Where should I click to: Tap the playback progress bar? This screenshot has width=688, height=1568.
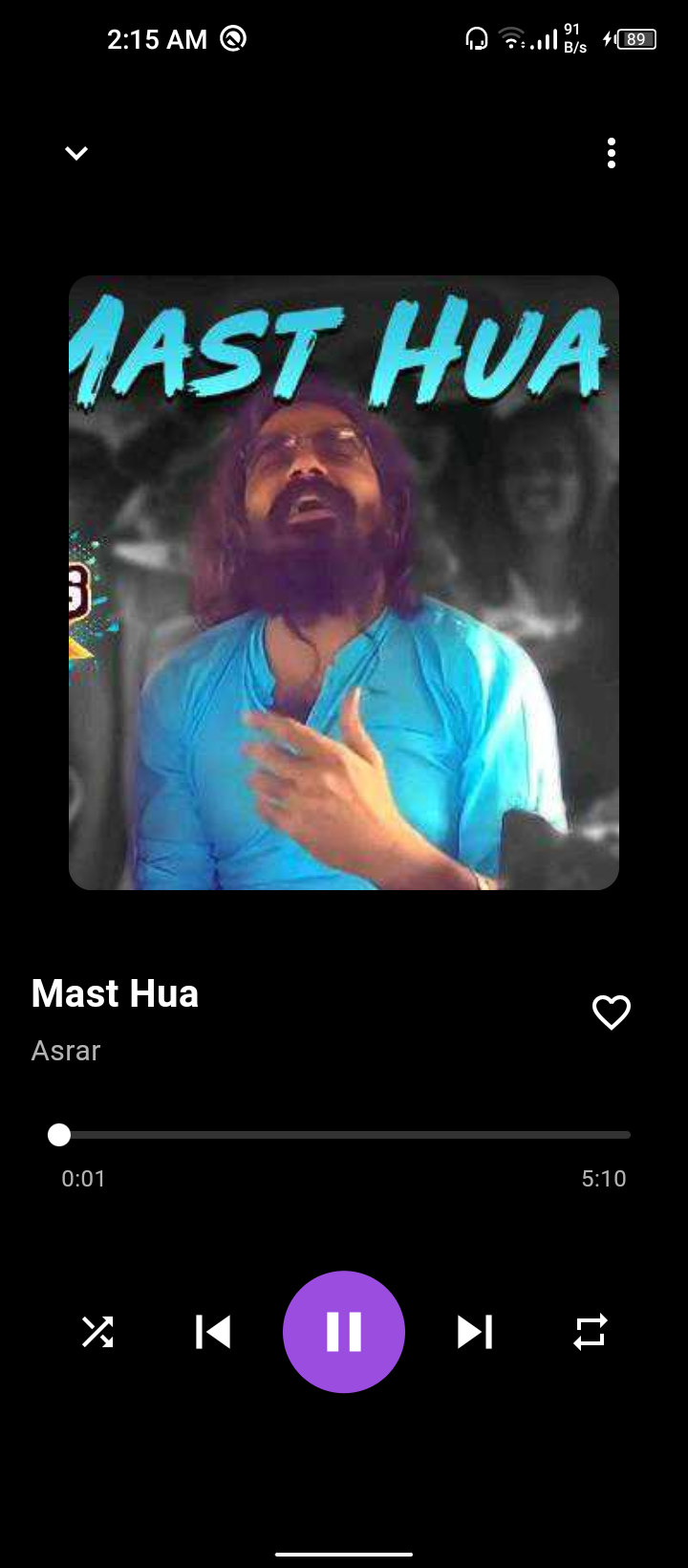pos(344,1135)
